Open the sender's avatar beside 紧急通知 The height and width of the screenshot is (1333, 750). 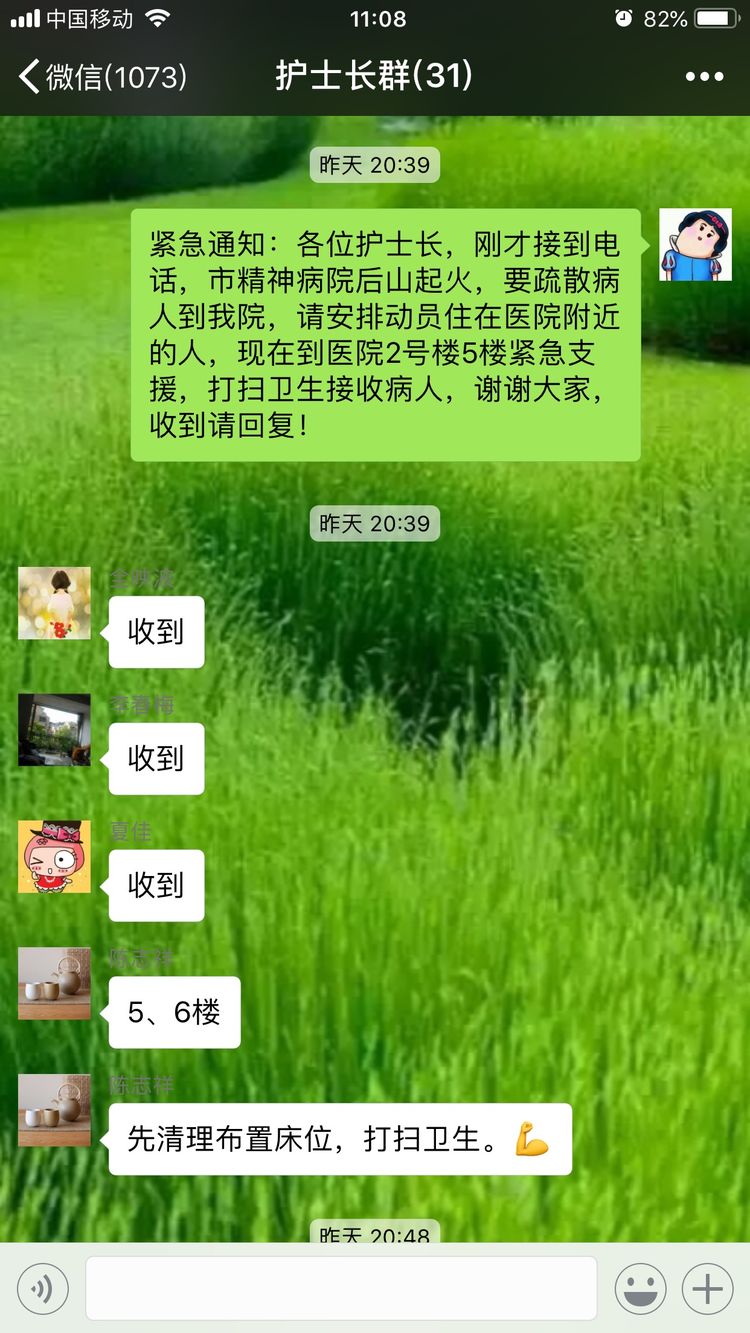point(695,245)
